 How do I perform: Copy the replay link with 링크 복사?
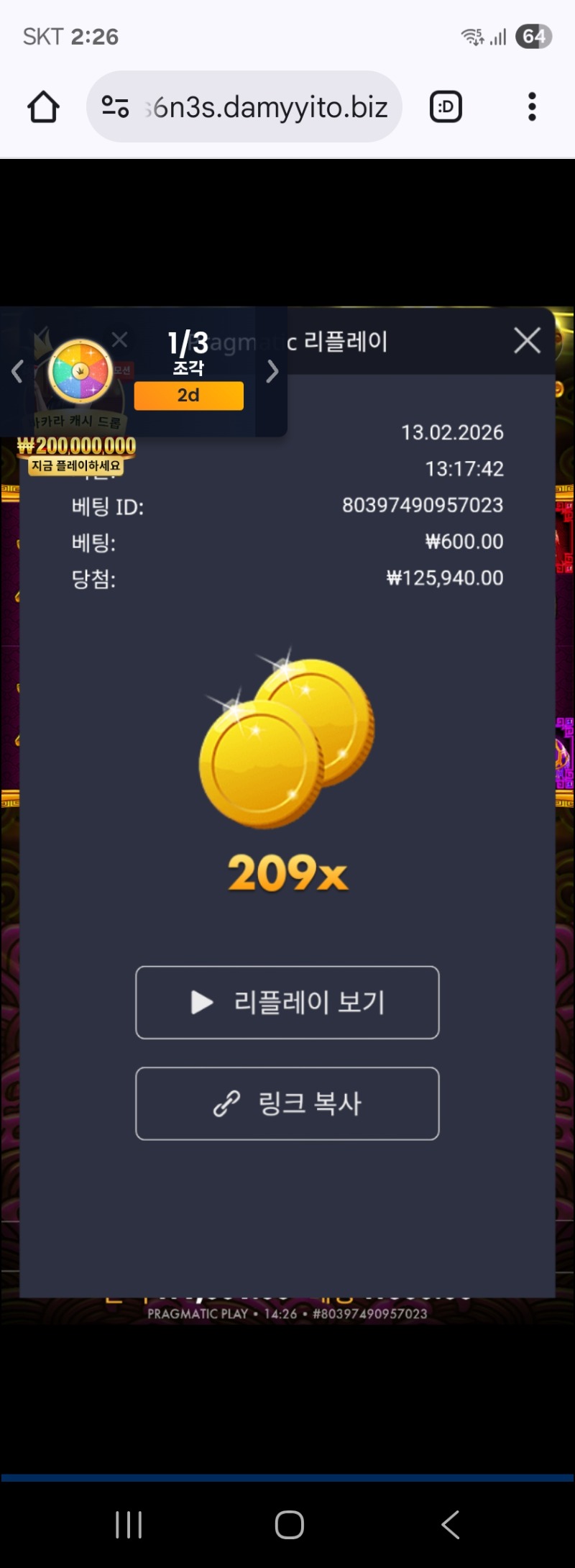click(287, 1103)
